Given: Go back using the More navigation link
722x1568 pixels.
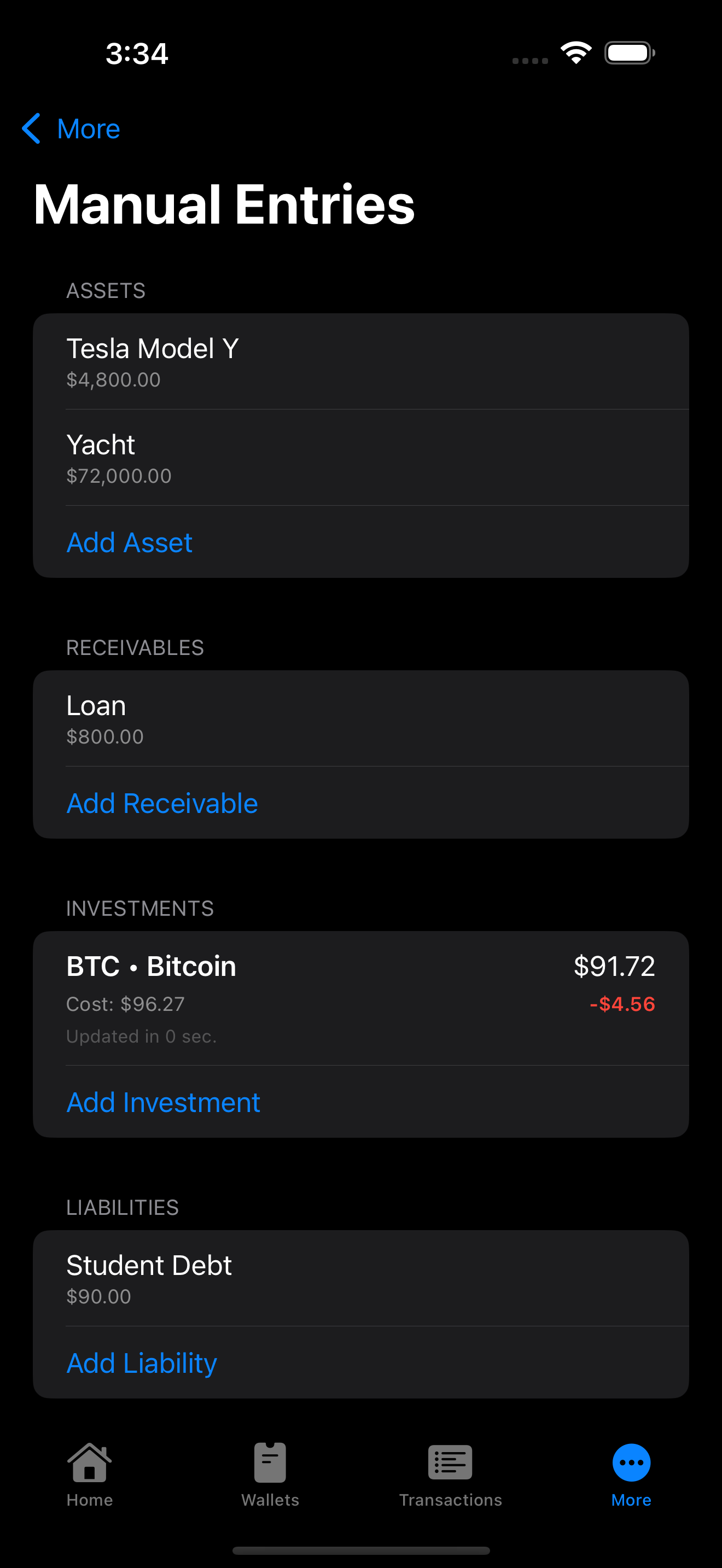Looking at the screenshot, I should 88,128.
